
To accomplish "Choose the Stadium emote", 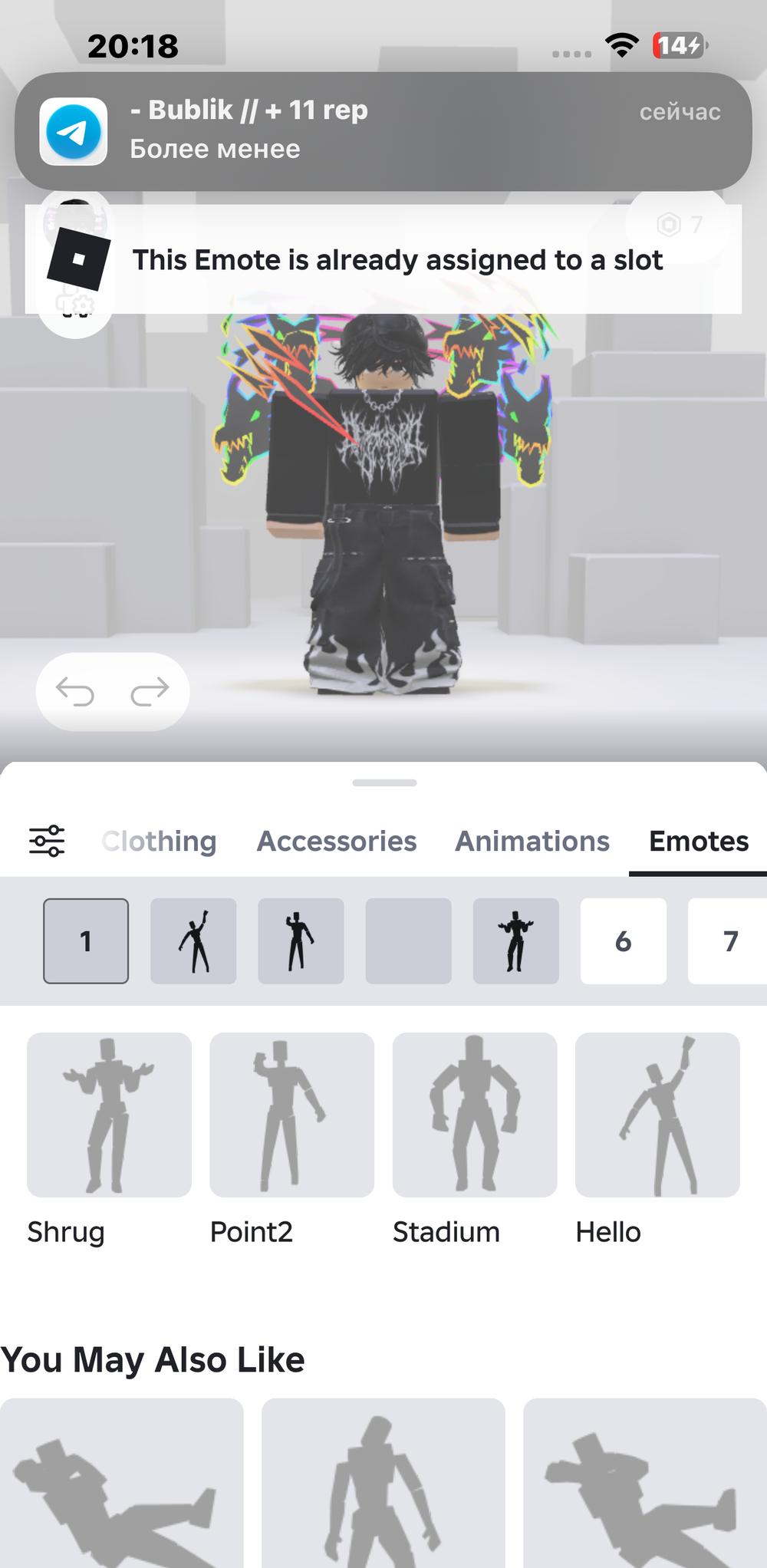I will (x=475, y=1115).
